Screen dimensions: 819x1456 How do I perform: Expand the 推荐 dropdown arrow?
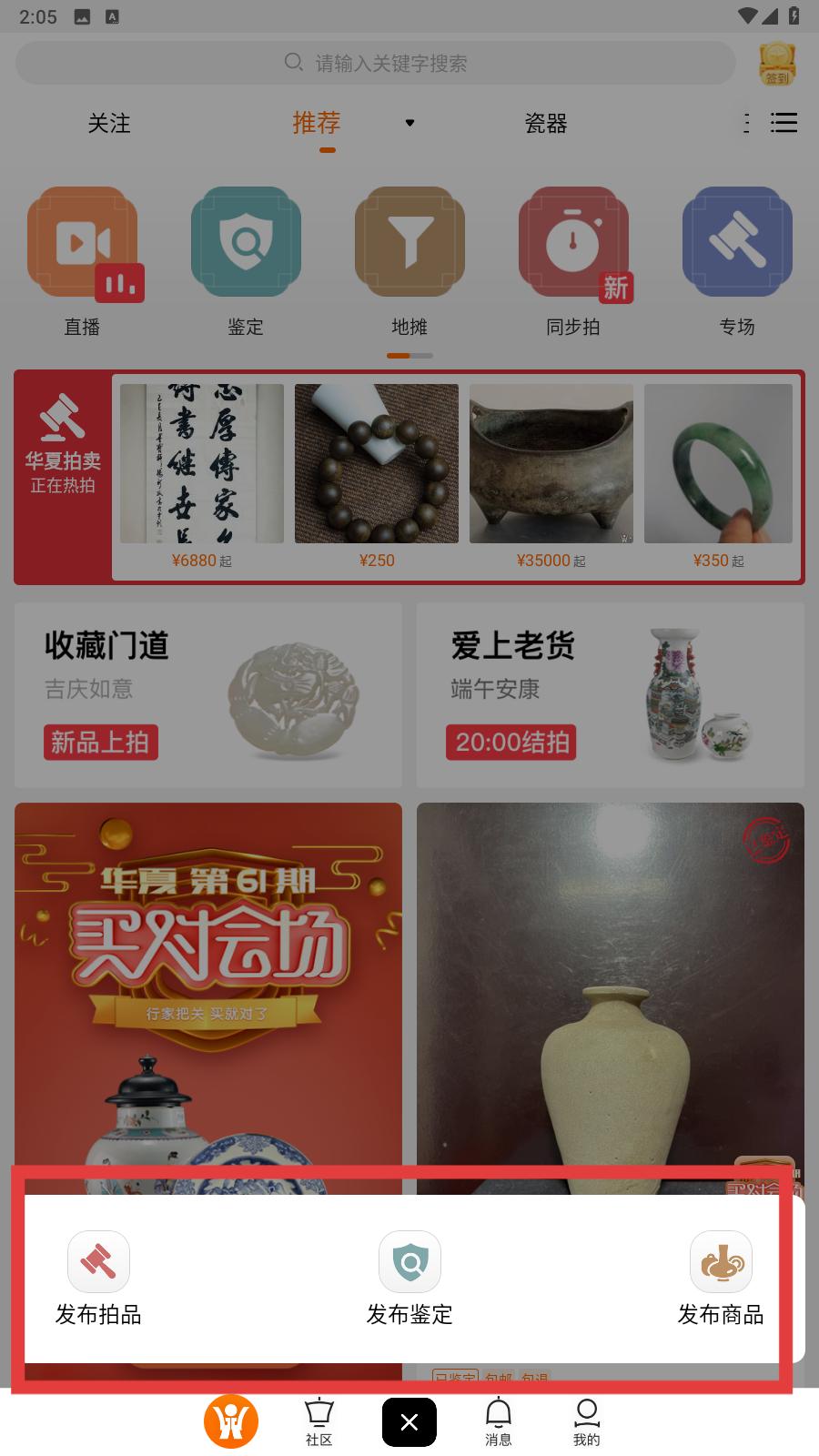[409, 123]
